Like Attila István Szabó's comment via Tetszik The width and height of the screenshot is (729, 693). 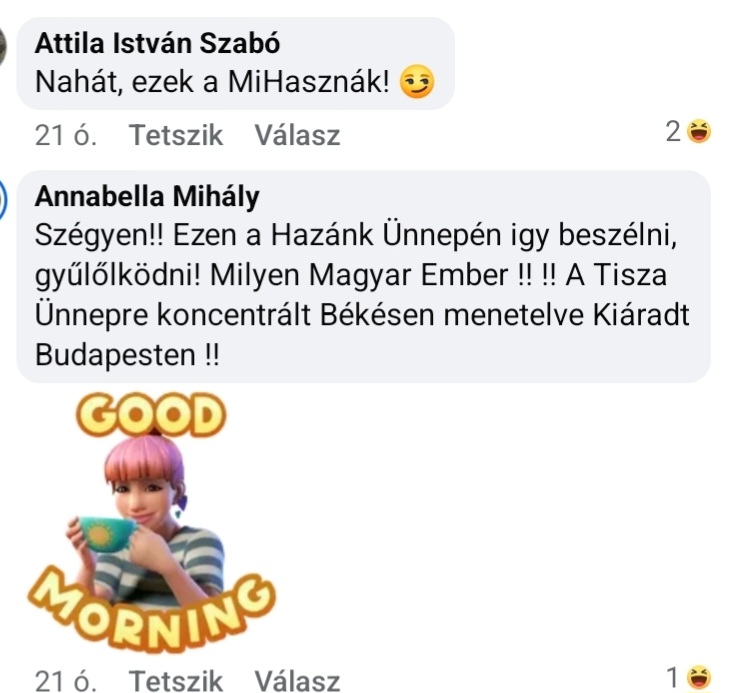(x=176, y=135)
